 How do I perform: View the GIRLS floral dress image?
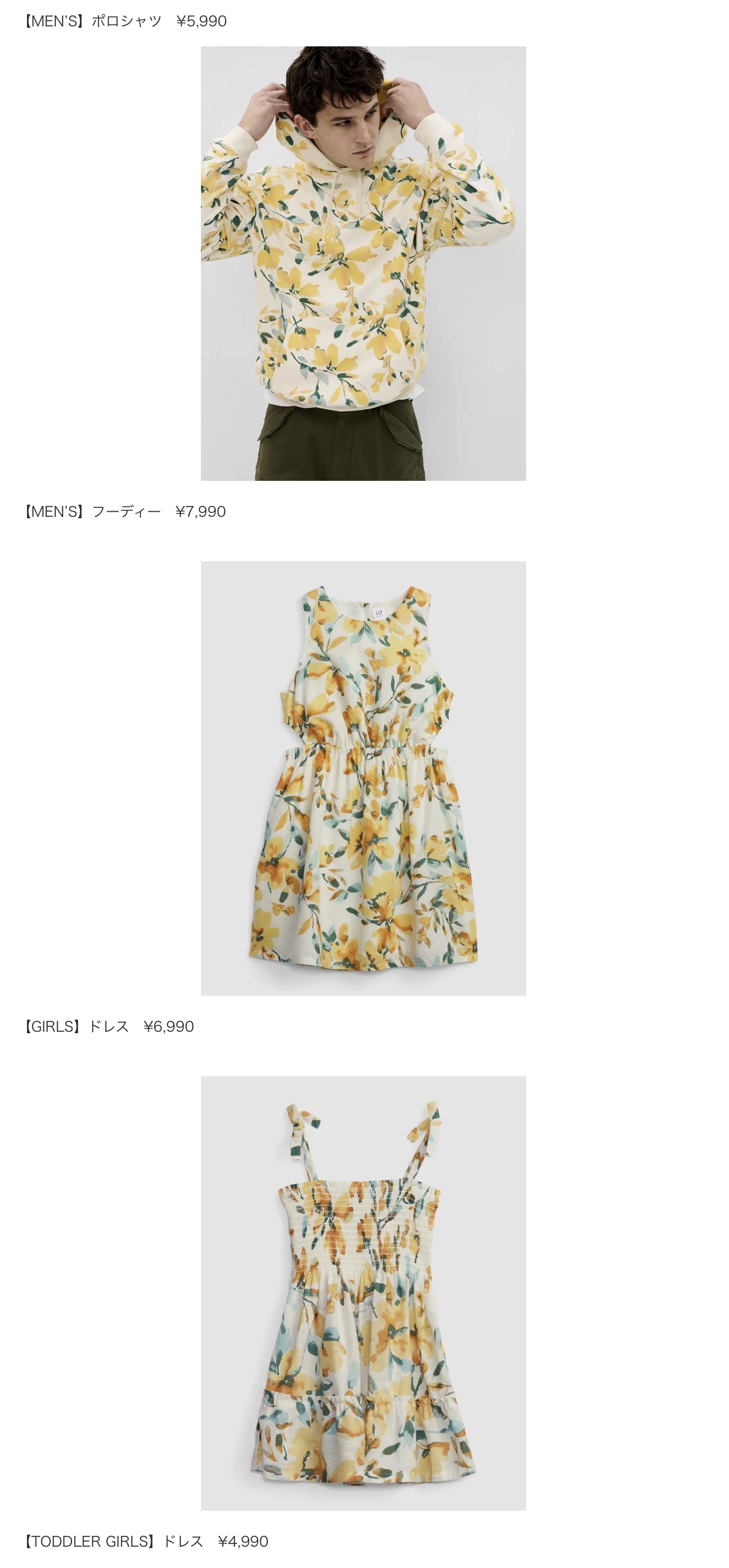click(363, 778)
